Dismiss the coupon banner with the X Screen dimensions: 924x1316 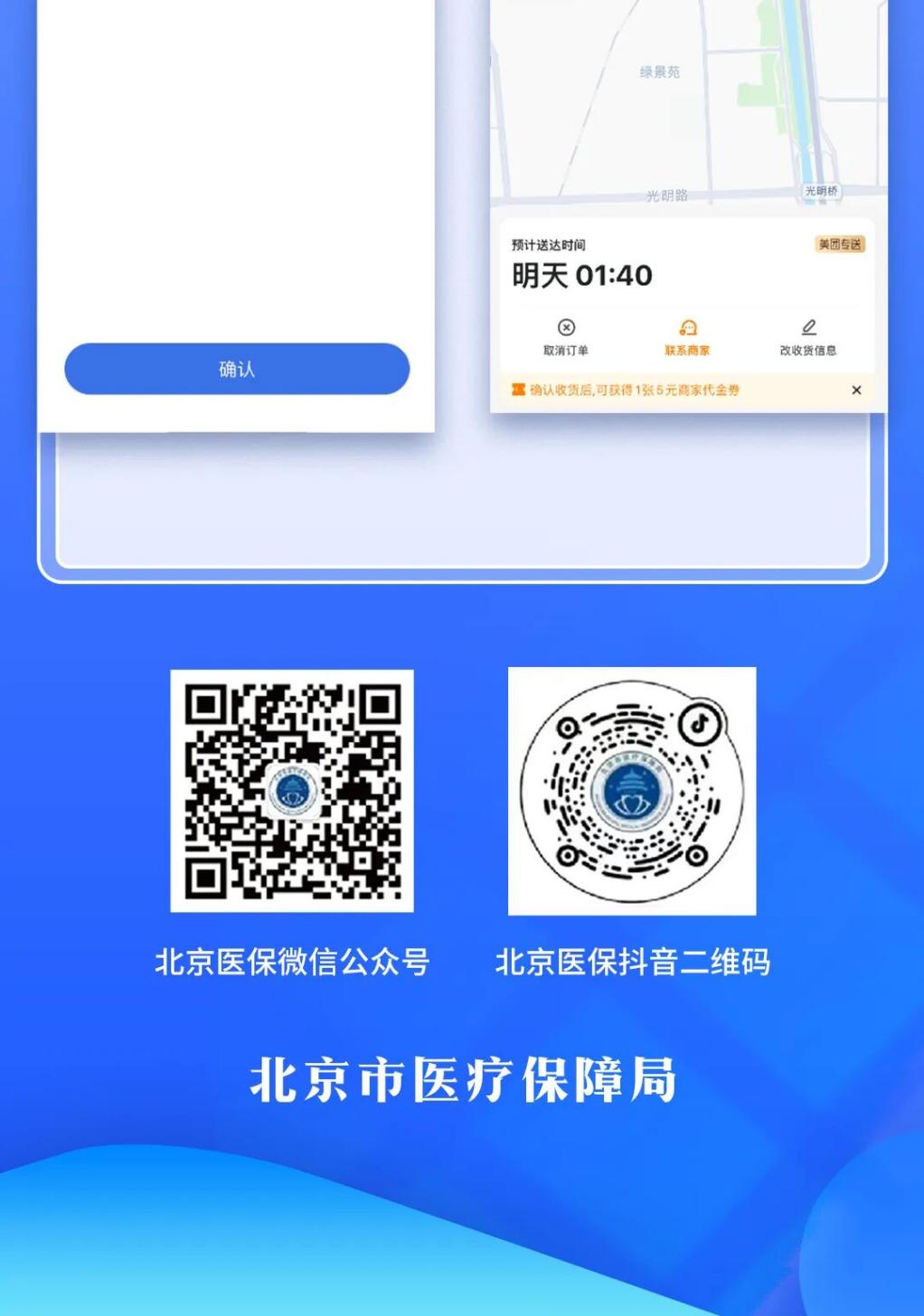coord(856,390)
